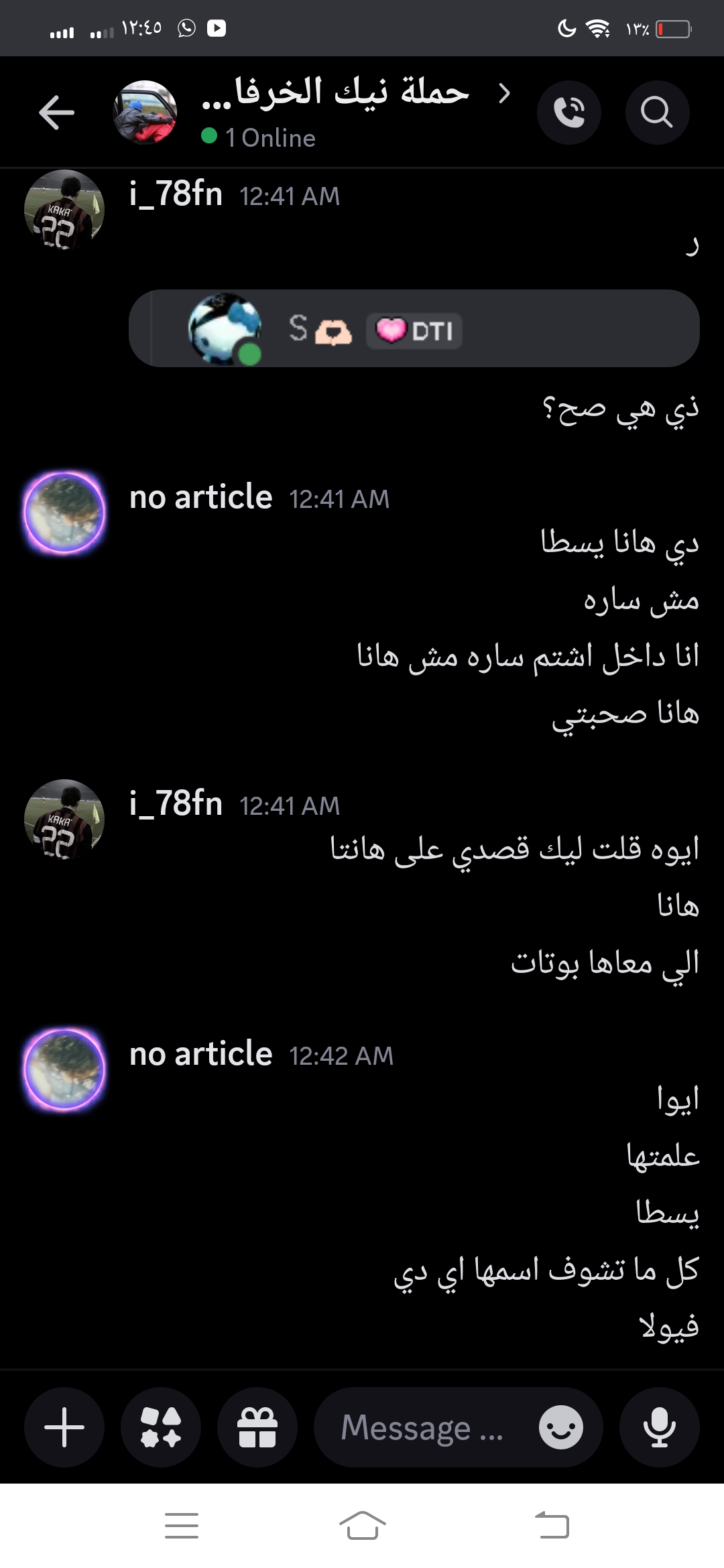Open the gift icon
724x1568 pixels.
[x=257, y=1427]
